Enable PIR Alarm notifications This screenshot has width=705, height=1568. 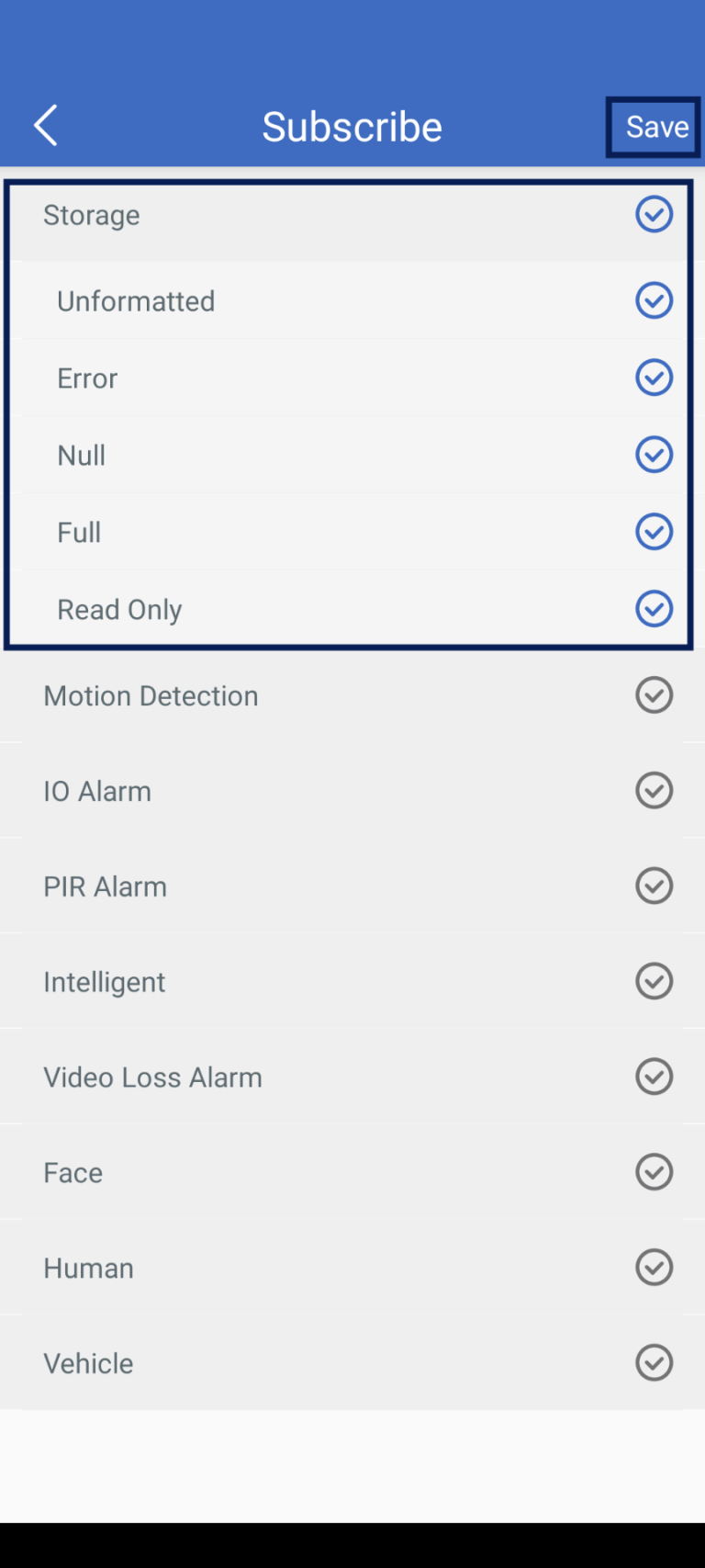click(x=654, y=886)
